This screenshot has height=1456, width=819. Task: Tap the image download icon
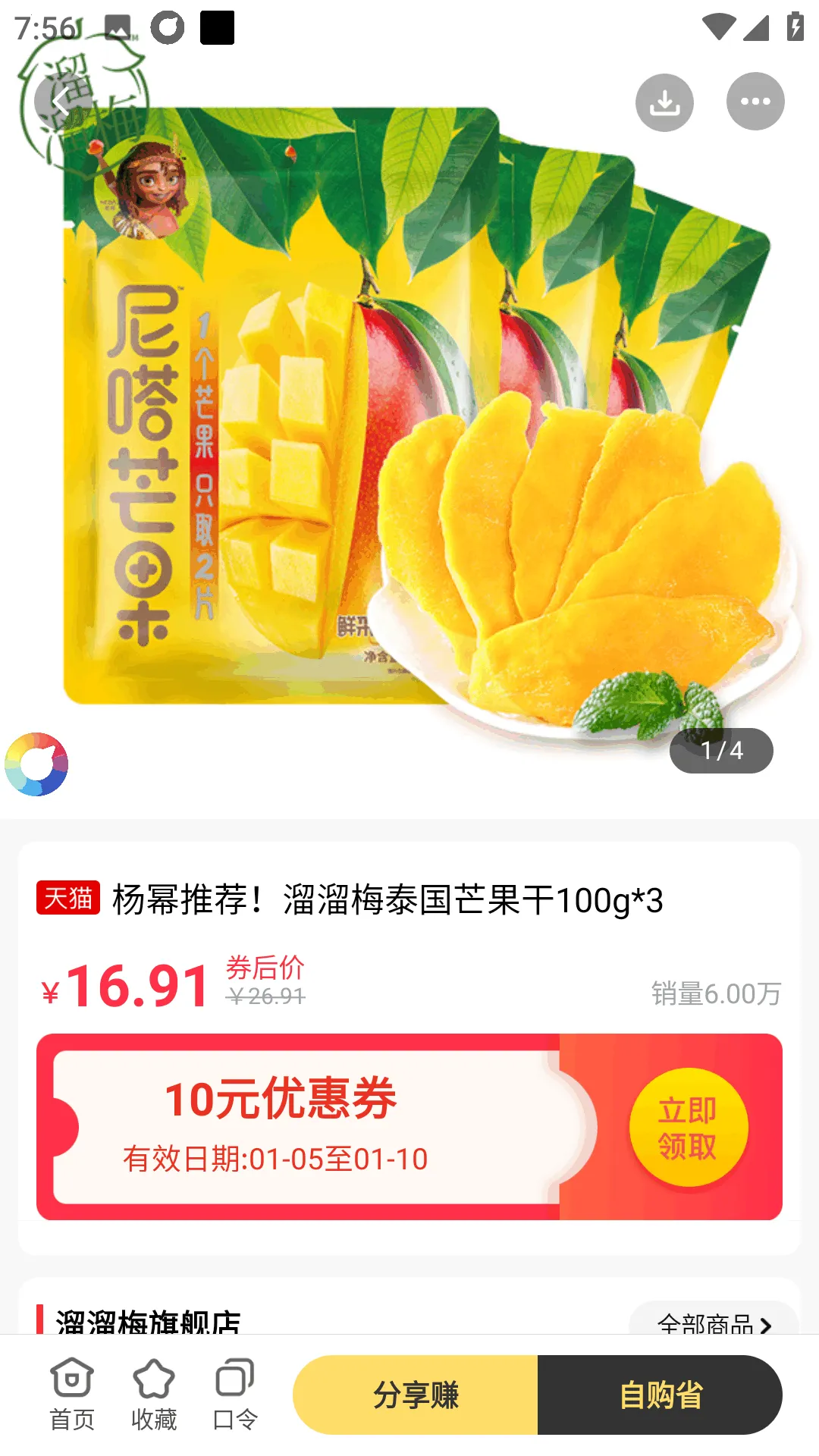tap(664, 102)
